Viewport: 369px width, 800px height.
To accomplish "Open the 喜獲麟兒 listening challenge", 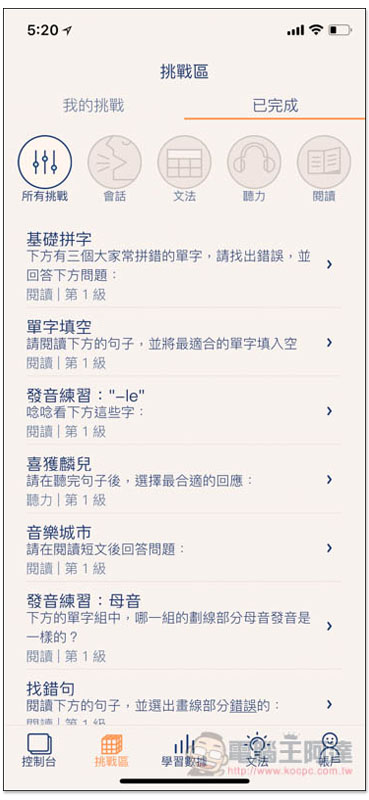I will tap(184, 479).
